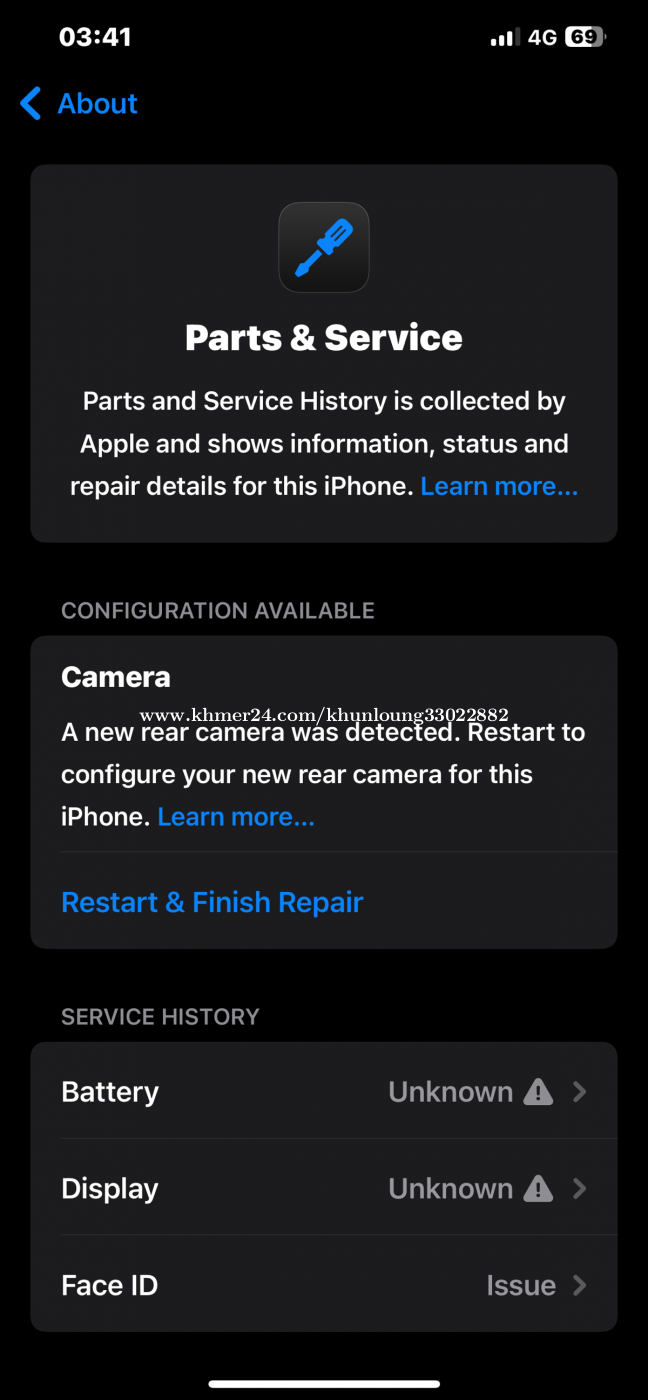648x1400 pixels.
Task: Open Learn more link under Parts & Service
Action: coord(499,486)
